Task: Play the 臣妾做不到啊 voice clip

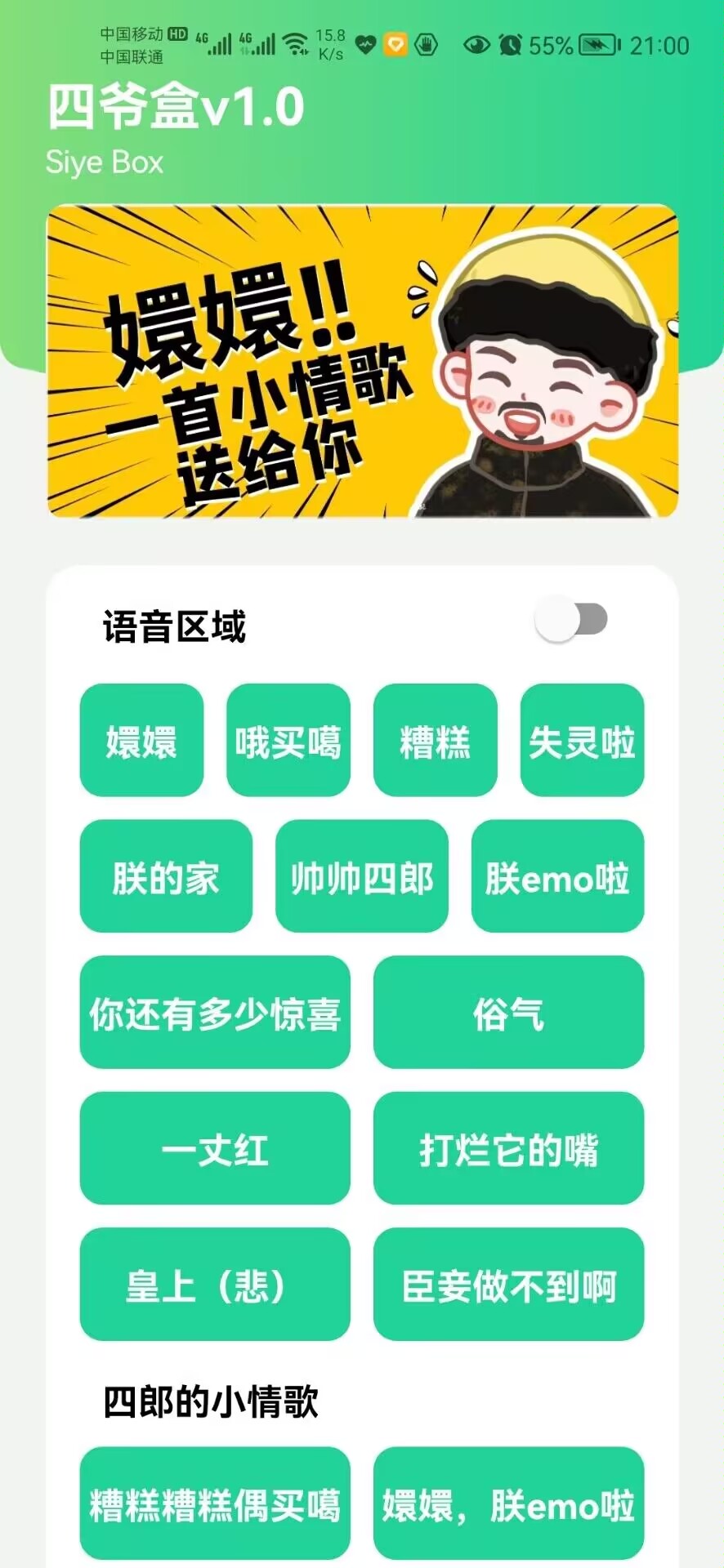Action: click(x=508, y=1285)
